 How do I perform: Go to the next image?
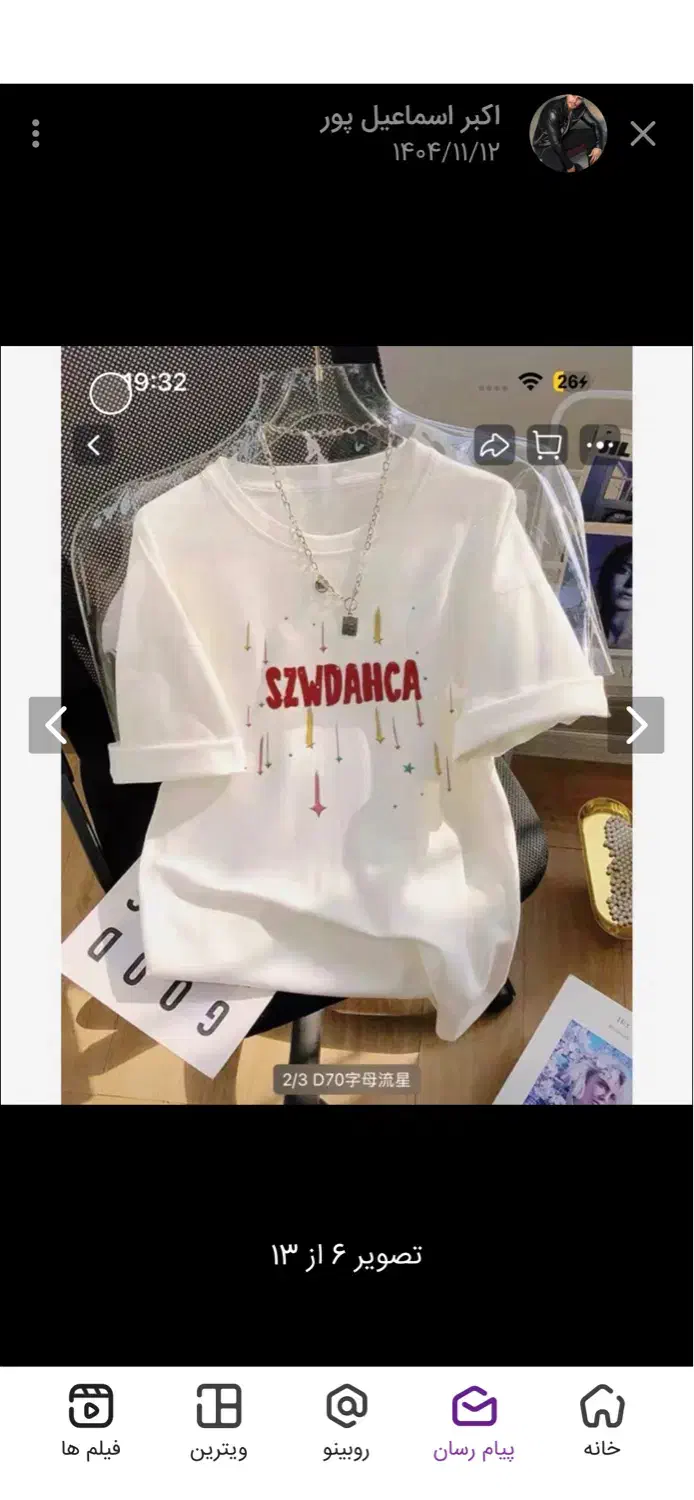[637, 725]
